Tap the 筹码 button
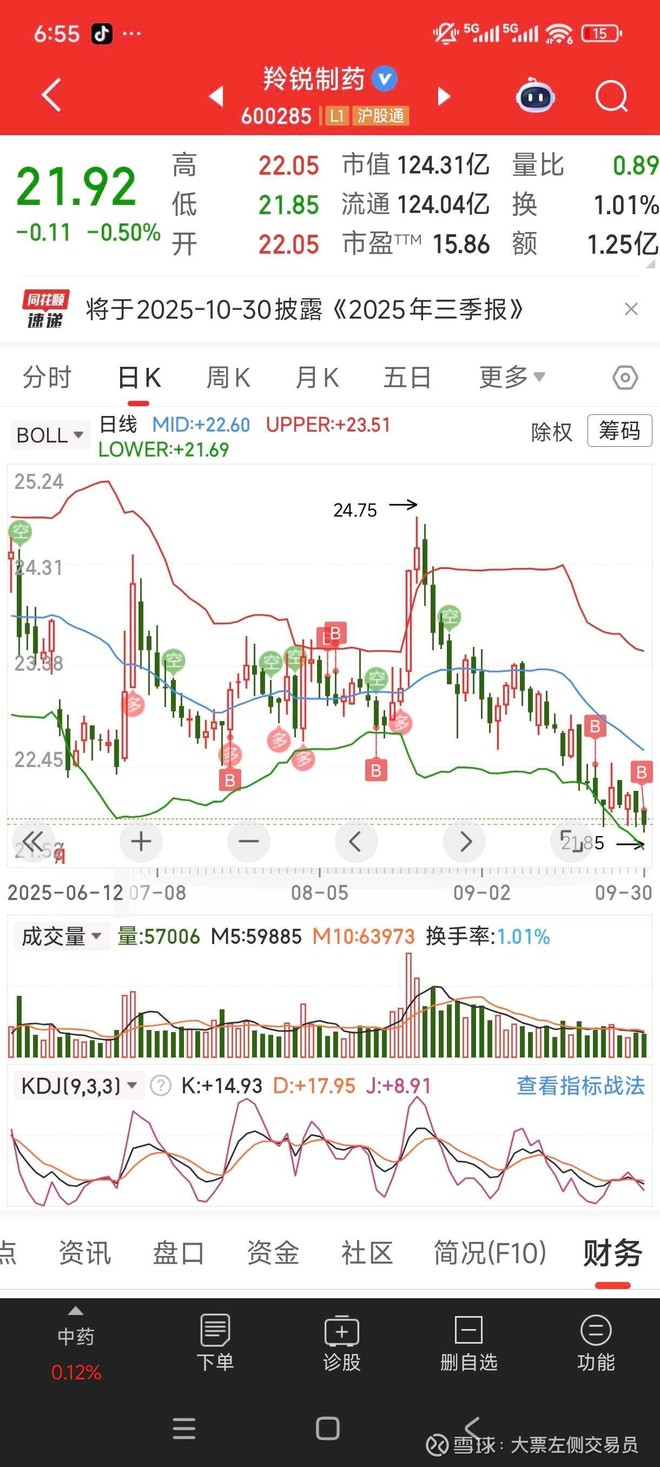 (619, 431)
